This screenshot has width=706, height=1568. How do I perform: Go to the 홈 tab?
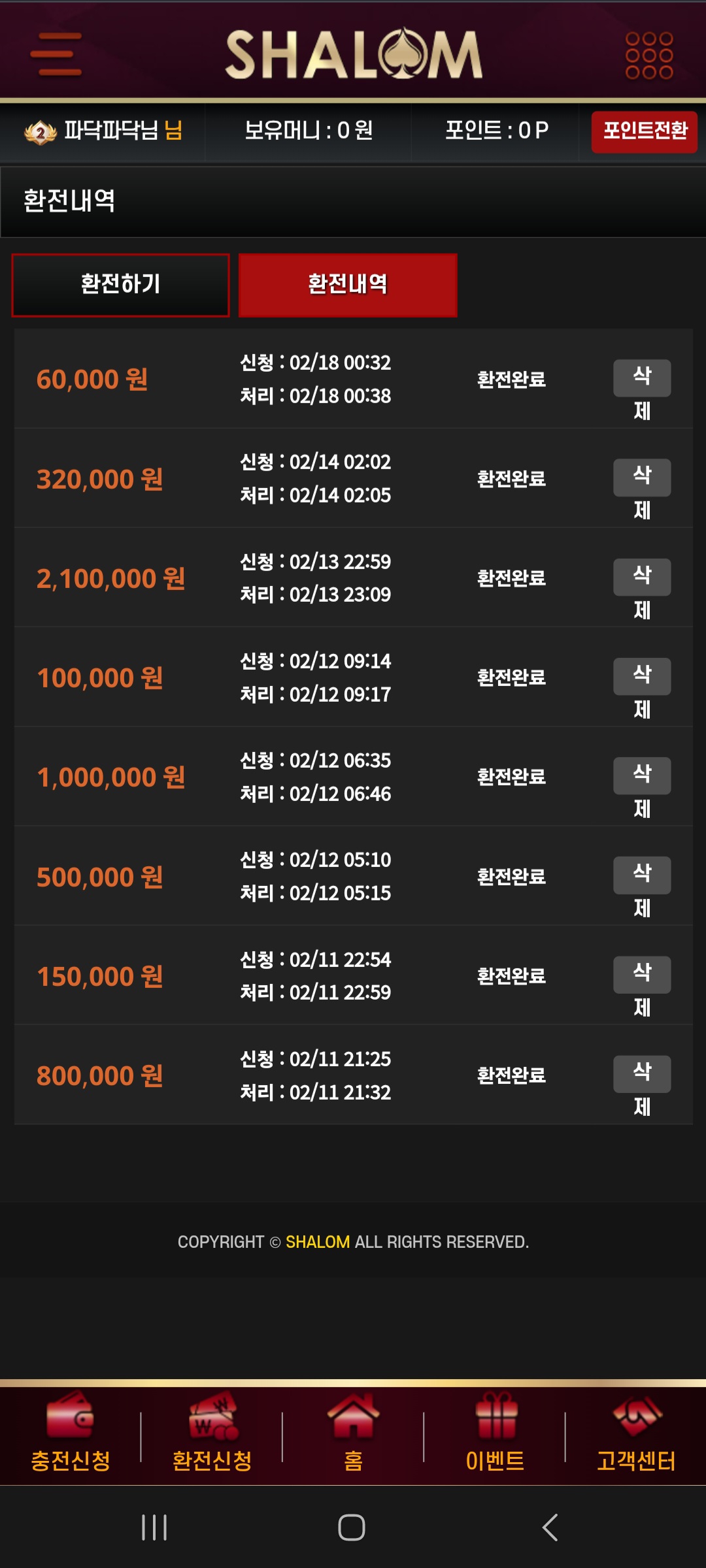point(353,1435)
